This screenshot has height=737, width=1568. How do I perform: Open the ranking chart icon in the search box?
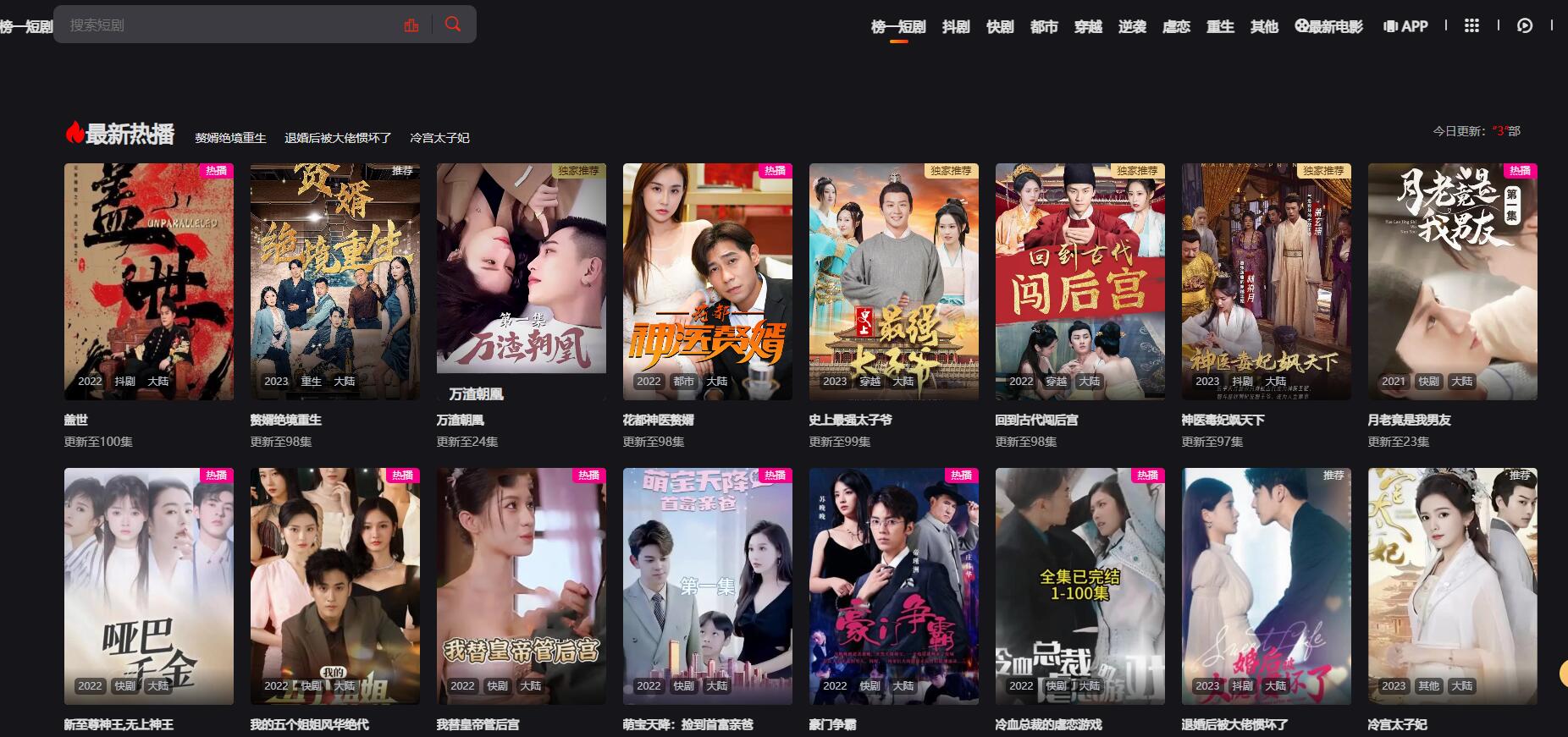pos(411,25)
